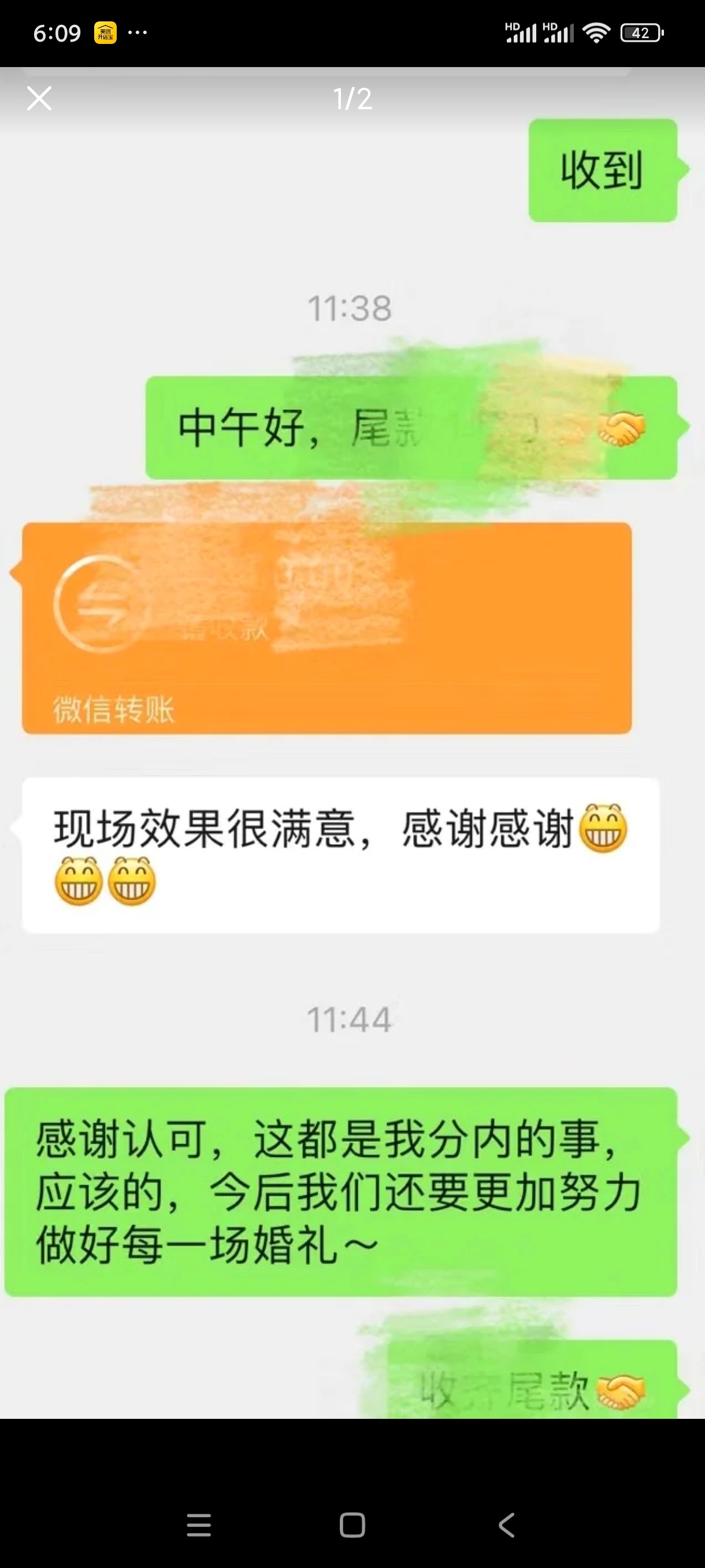Close the image viewer
This screenshot has width=705, height=1568.
pyautogui.click(x=39, y=98)
